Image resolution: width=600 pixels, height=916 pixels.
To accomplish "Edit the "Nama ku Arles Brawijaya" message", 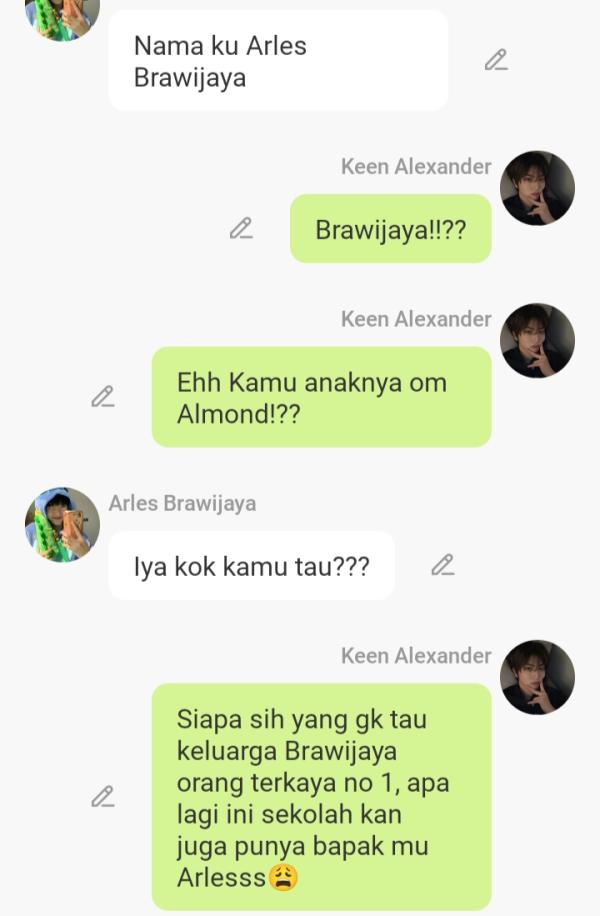I will [x=496, y=60].
